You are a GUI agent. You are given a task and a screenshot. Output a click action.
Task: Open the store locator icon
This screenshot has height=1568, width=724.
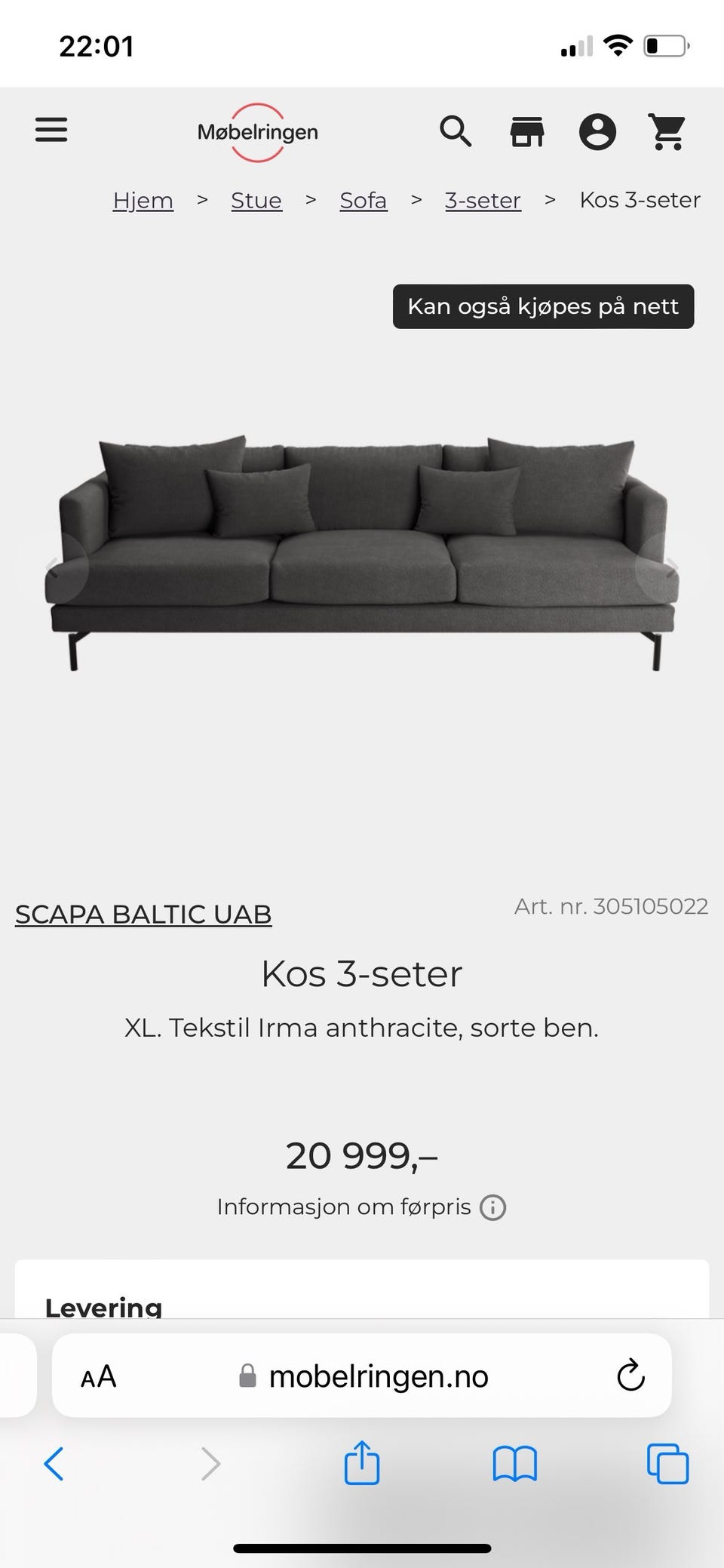point(527,132)
